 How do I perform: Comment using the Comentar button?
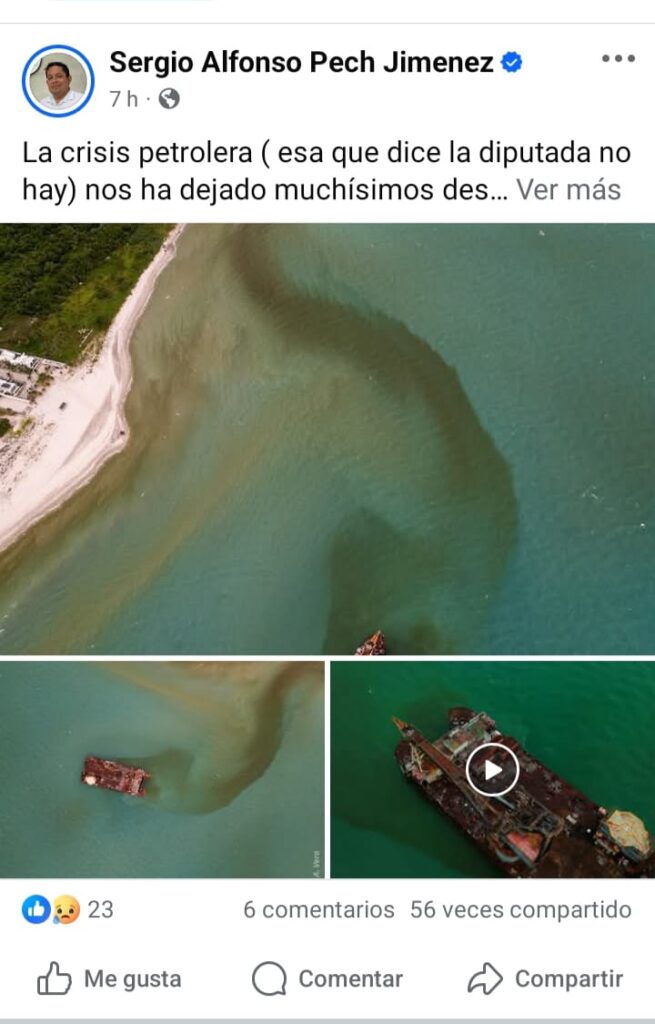point(327,979)
